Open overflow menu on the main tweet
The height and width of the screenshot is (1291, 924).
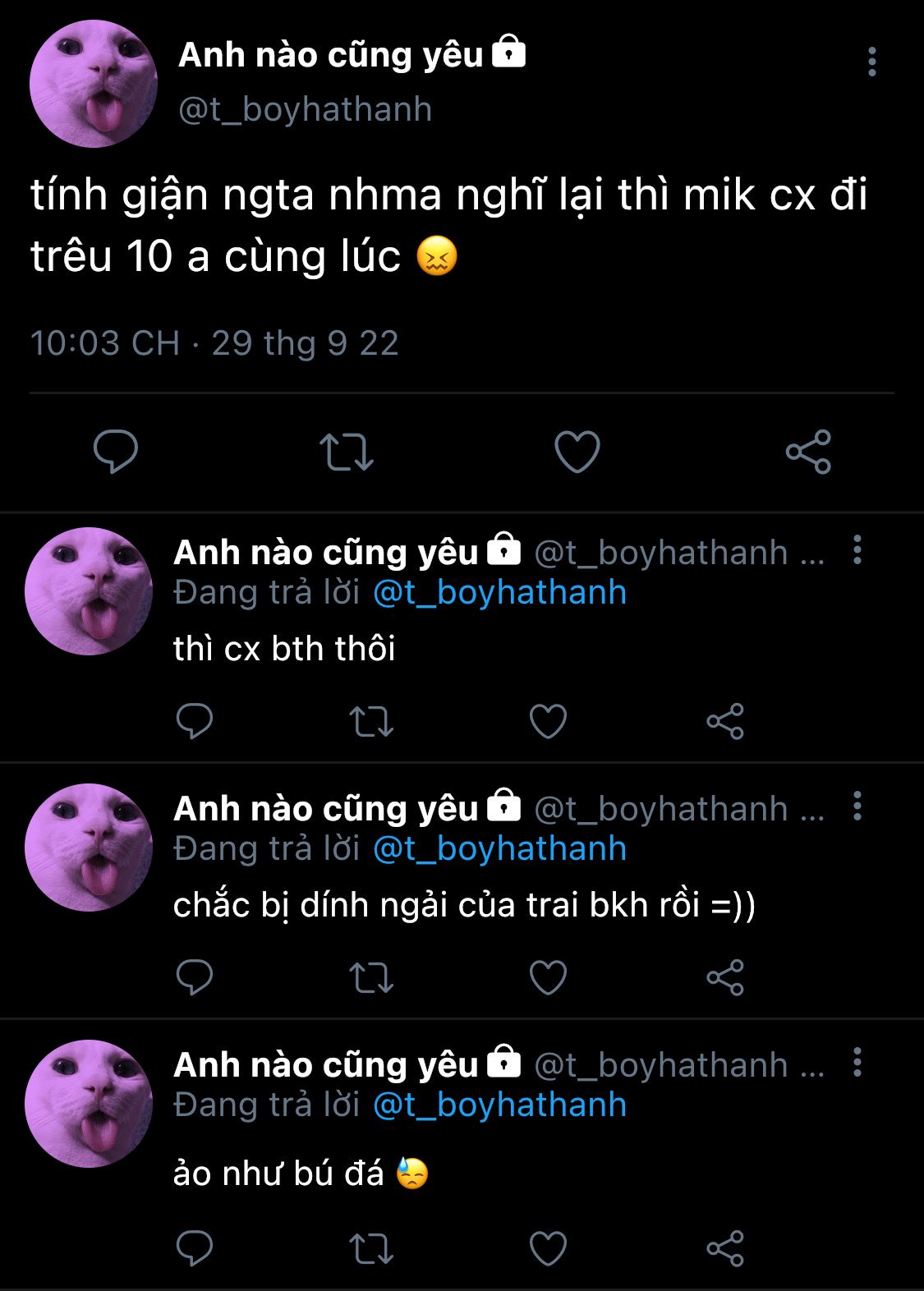871,62
